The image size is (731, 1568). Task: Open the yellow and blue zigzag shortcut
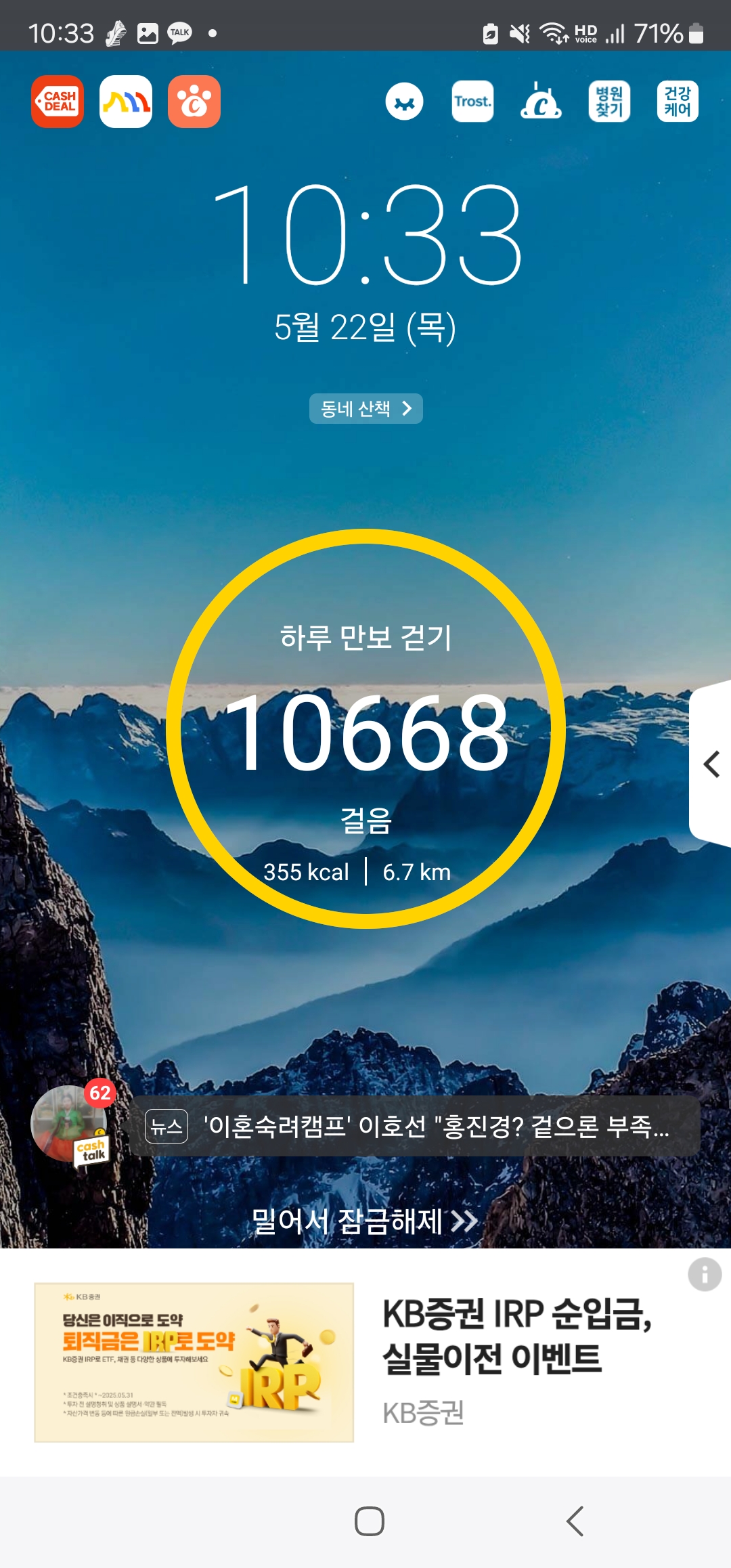[x=126, y=102]
